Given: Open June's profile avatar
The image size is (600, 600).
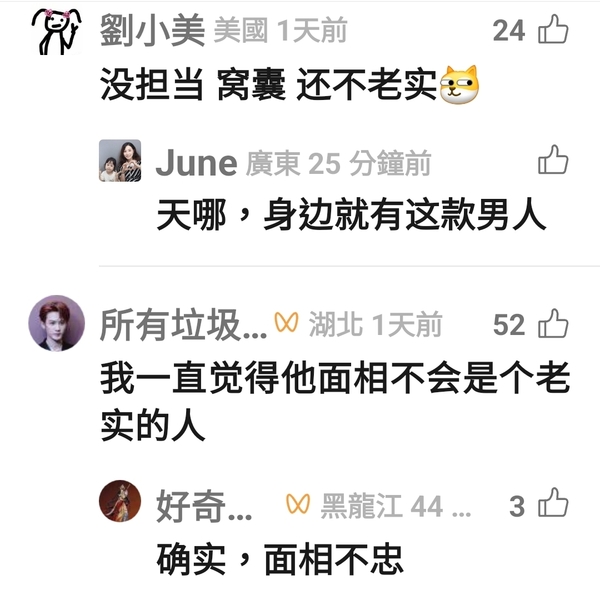Looking at the screenshot, I should coord(119,161).
